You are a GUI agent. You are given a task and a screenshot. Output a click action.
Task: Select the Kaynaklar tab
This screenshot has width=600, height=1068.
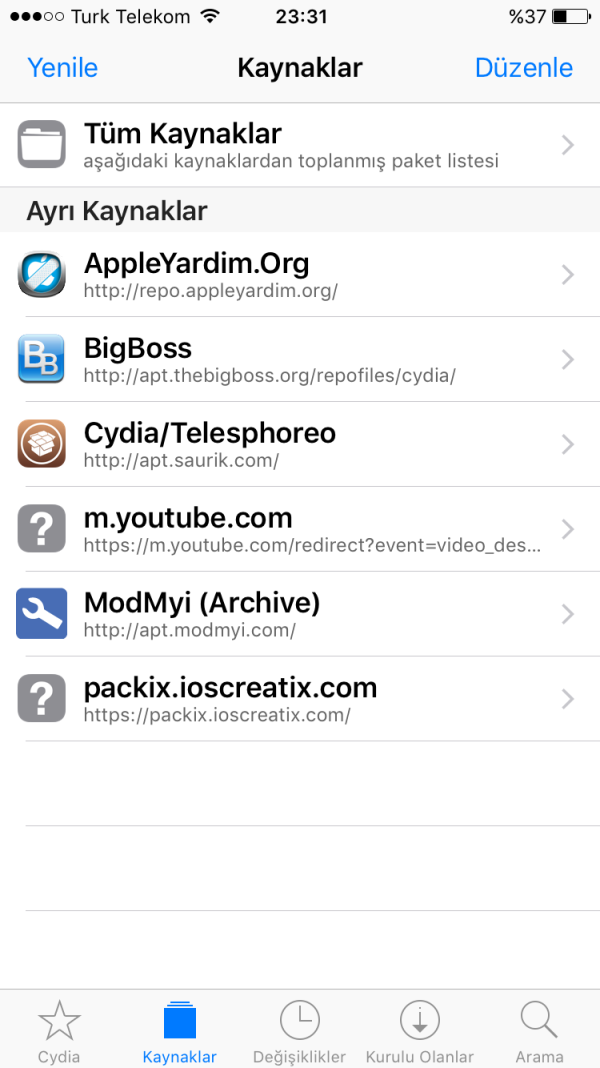(x=180, y=1032)
